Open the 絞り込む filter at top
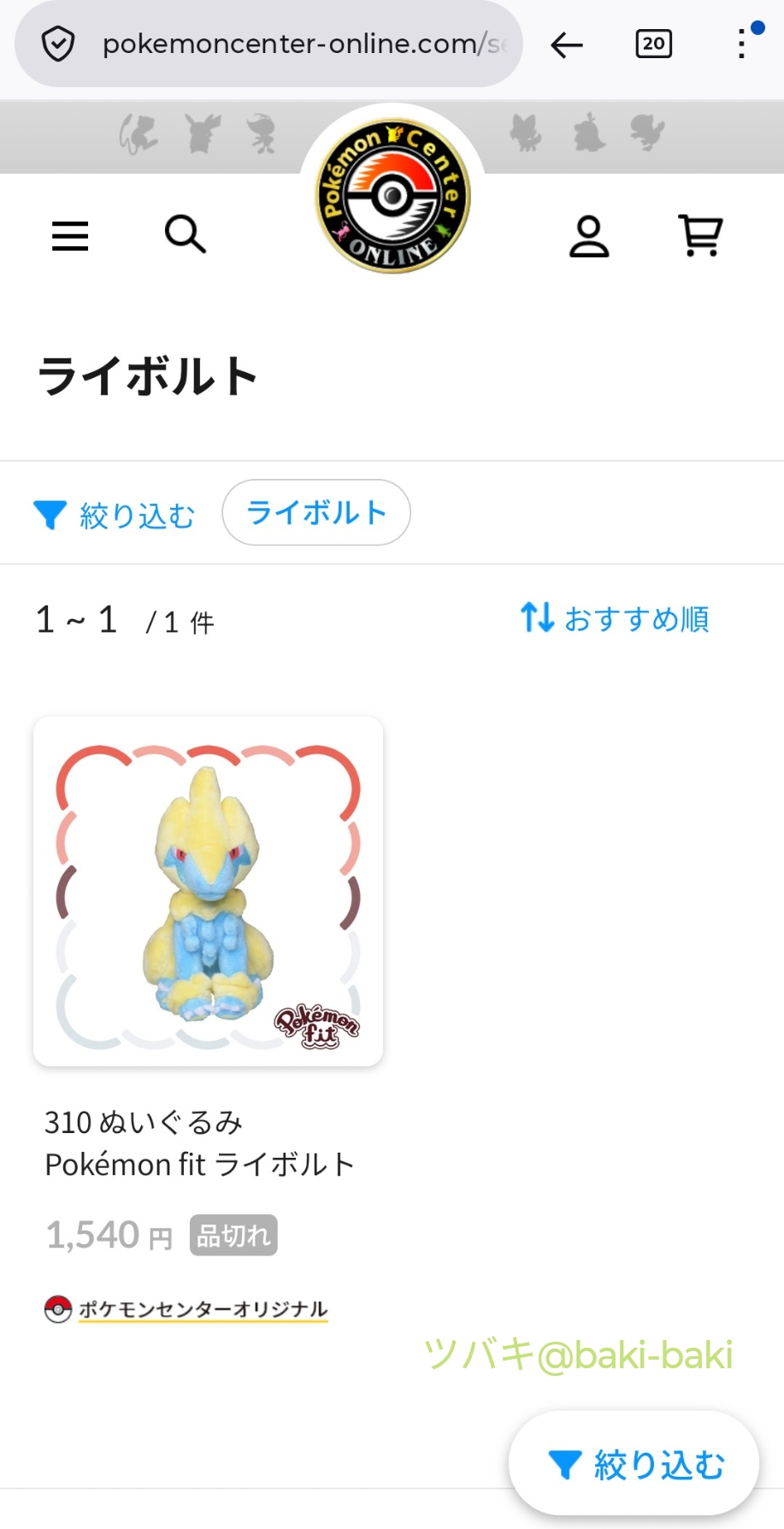The image size is (784, 1529). pyautogui.click(x=115, y=515)
